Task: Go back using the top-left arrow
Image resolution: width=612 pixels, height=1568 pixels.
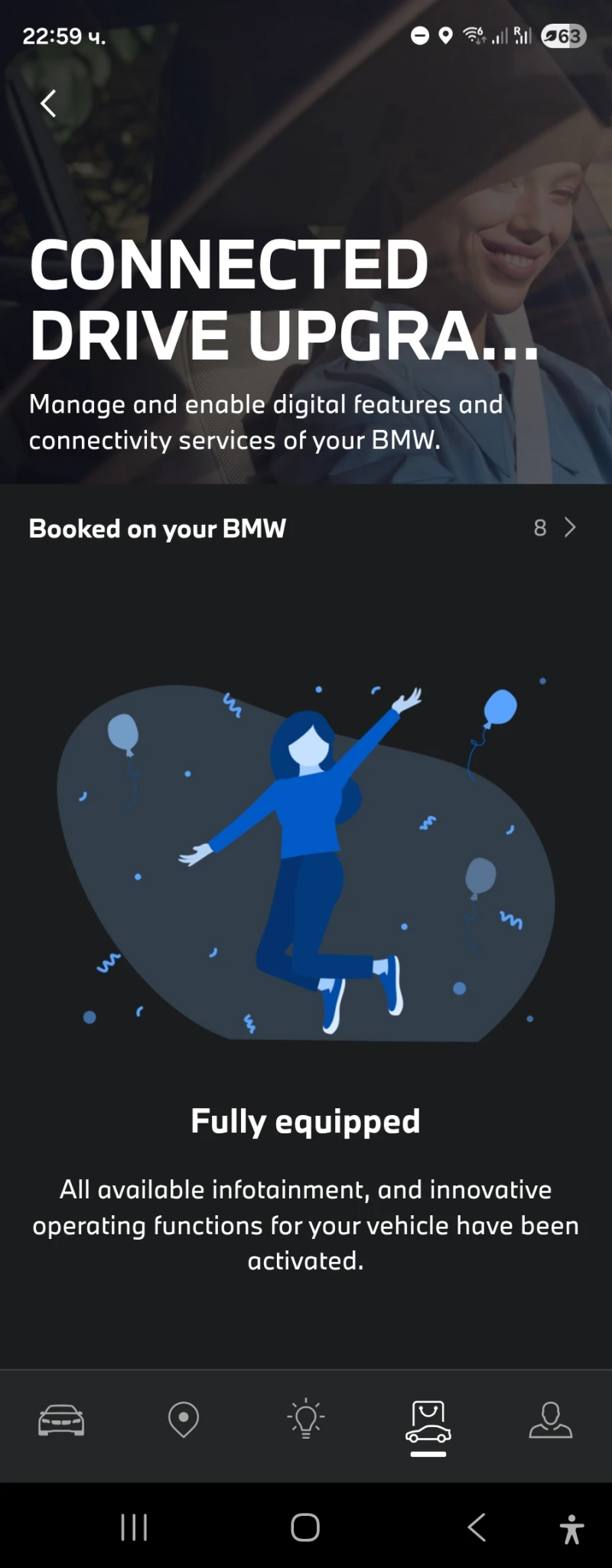Action: [48, 103]
